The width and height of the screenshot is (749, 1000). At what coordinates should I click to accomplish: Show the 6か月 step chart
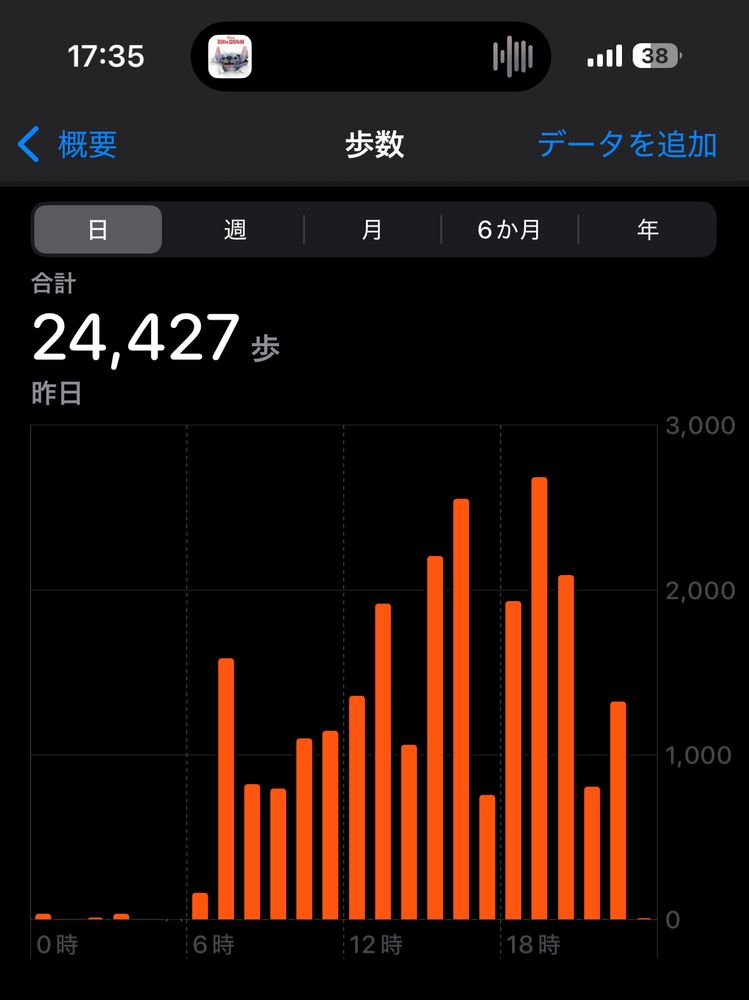tap(509, 230)
